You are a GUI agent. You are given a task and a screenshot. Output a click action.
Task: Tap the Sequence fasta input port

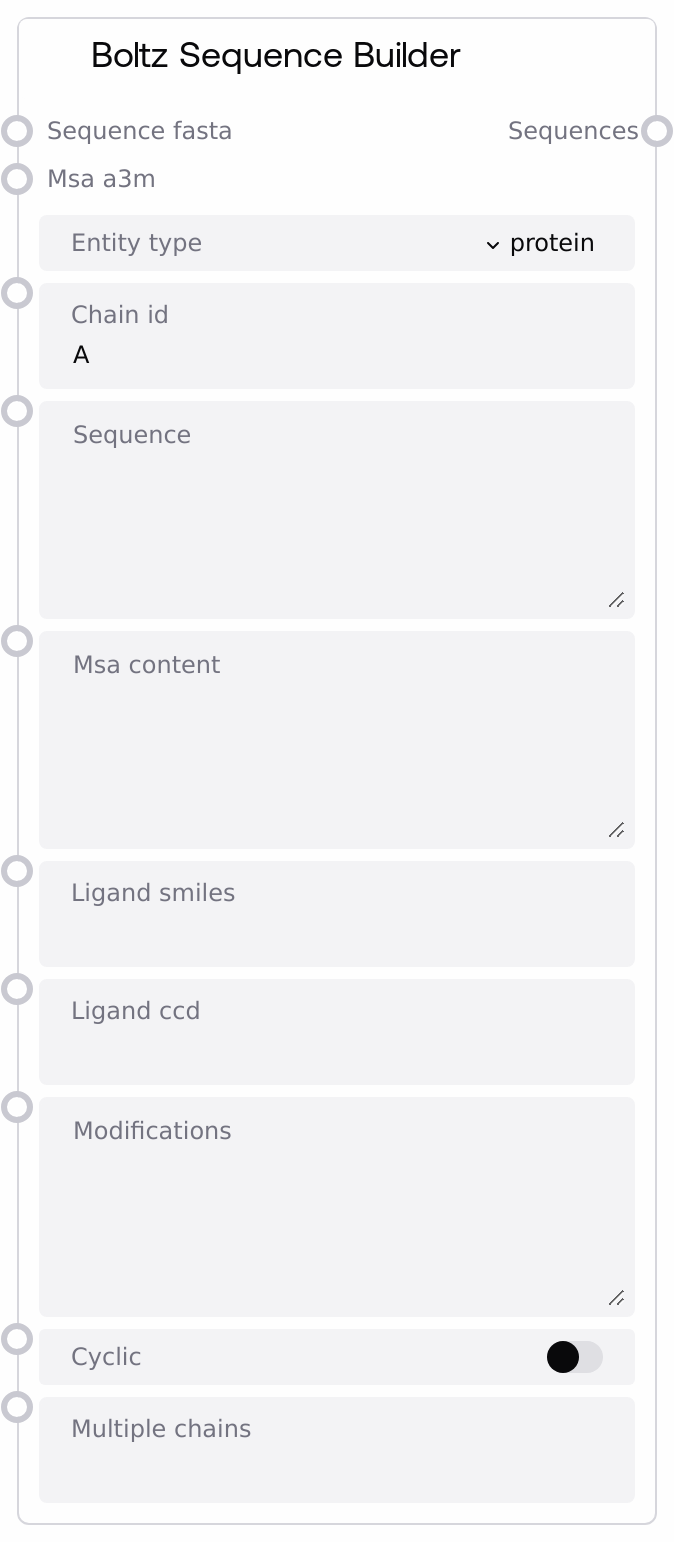click(x=17, y=131)
